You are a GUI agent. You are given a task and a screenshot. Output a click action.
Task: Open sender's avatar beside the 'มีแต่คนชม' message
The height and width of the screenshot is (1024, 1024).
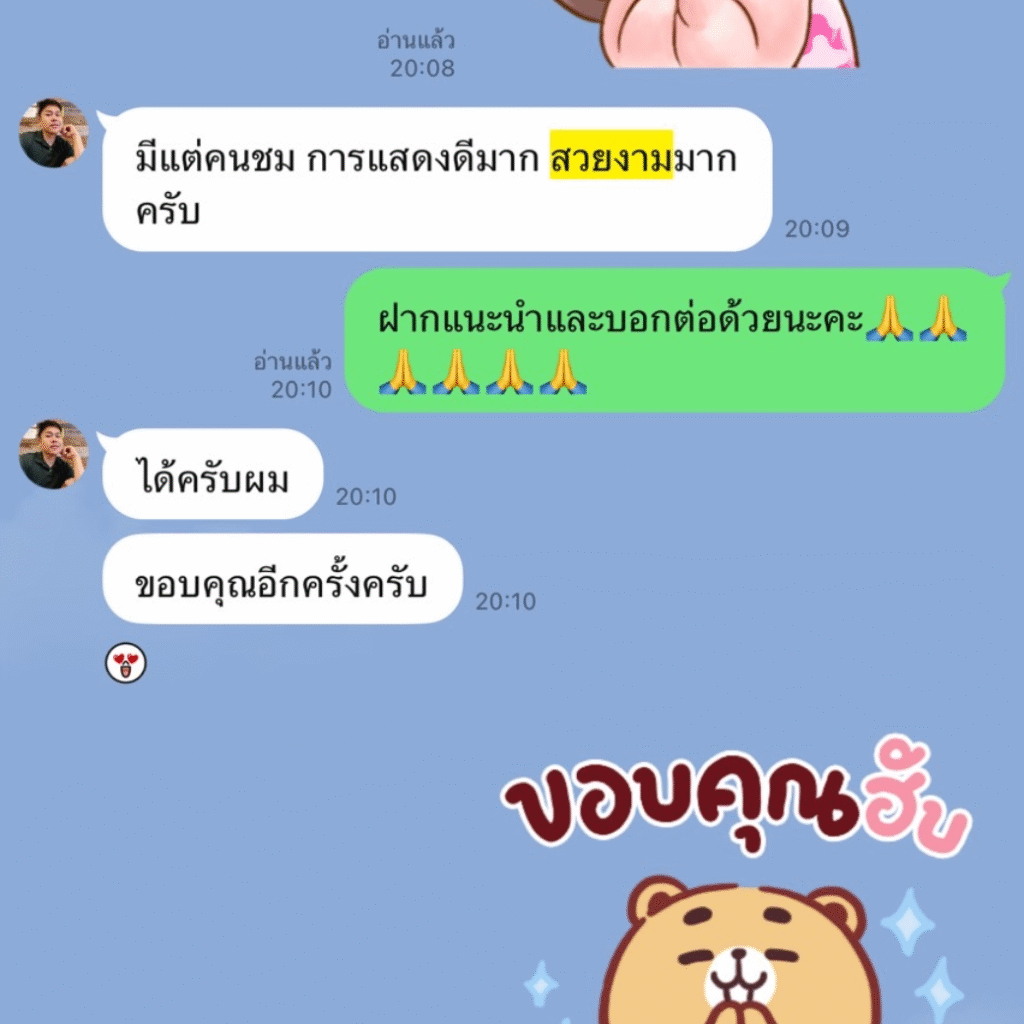pos(53,133)
